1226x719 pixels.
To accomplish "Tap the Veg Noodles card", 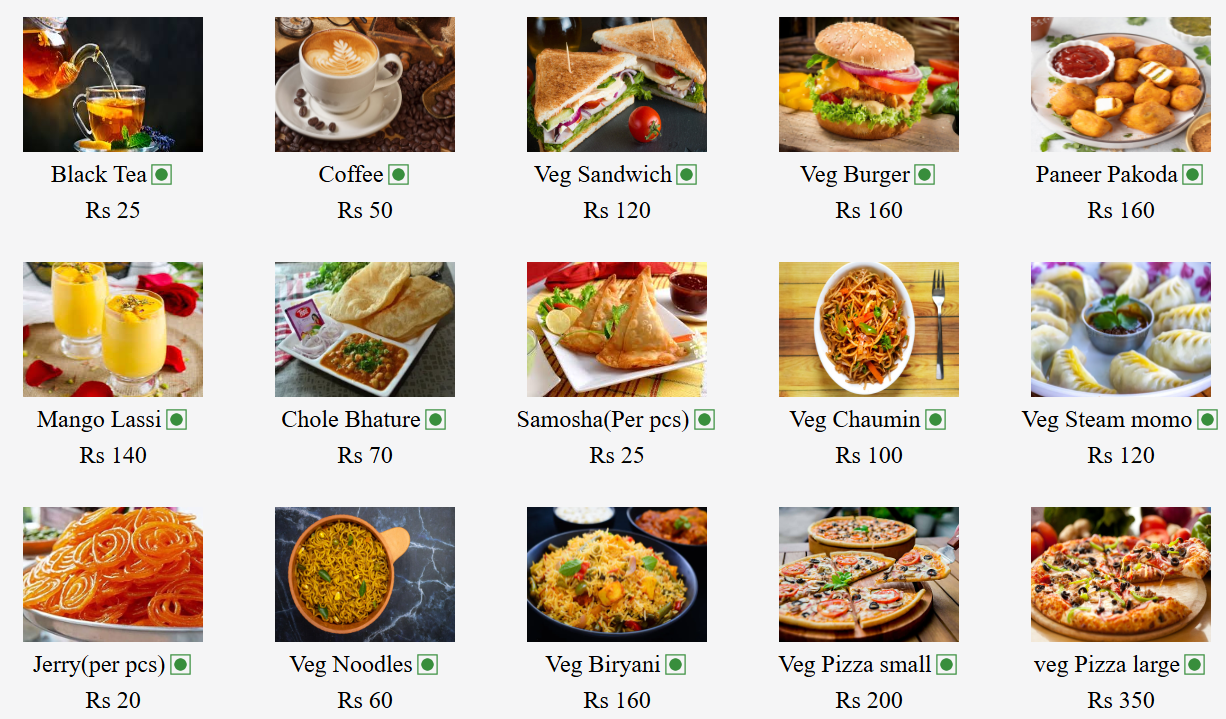I will (364, 575).
